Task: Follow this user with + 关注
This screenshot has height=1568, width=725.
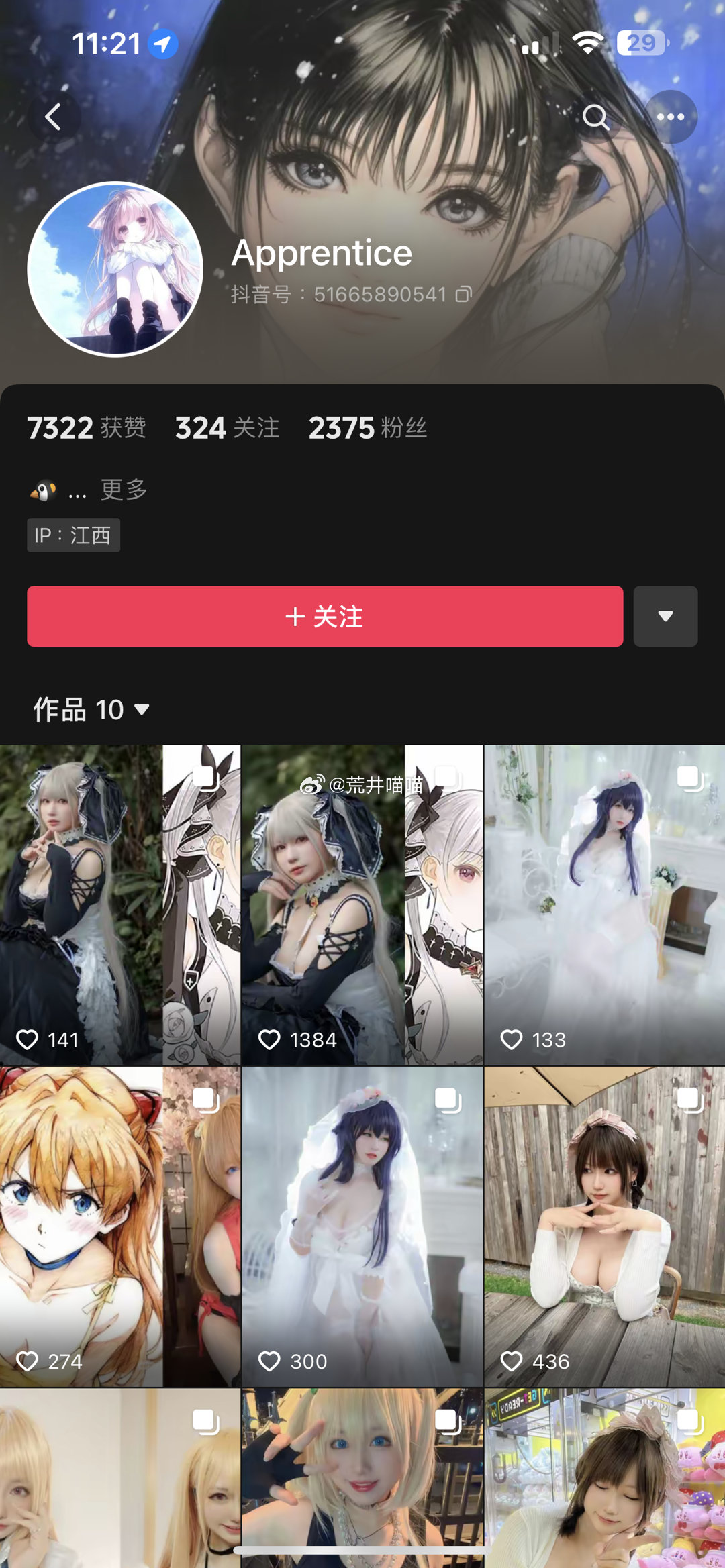Action: [x=325, y=616]
